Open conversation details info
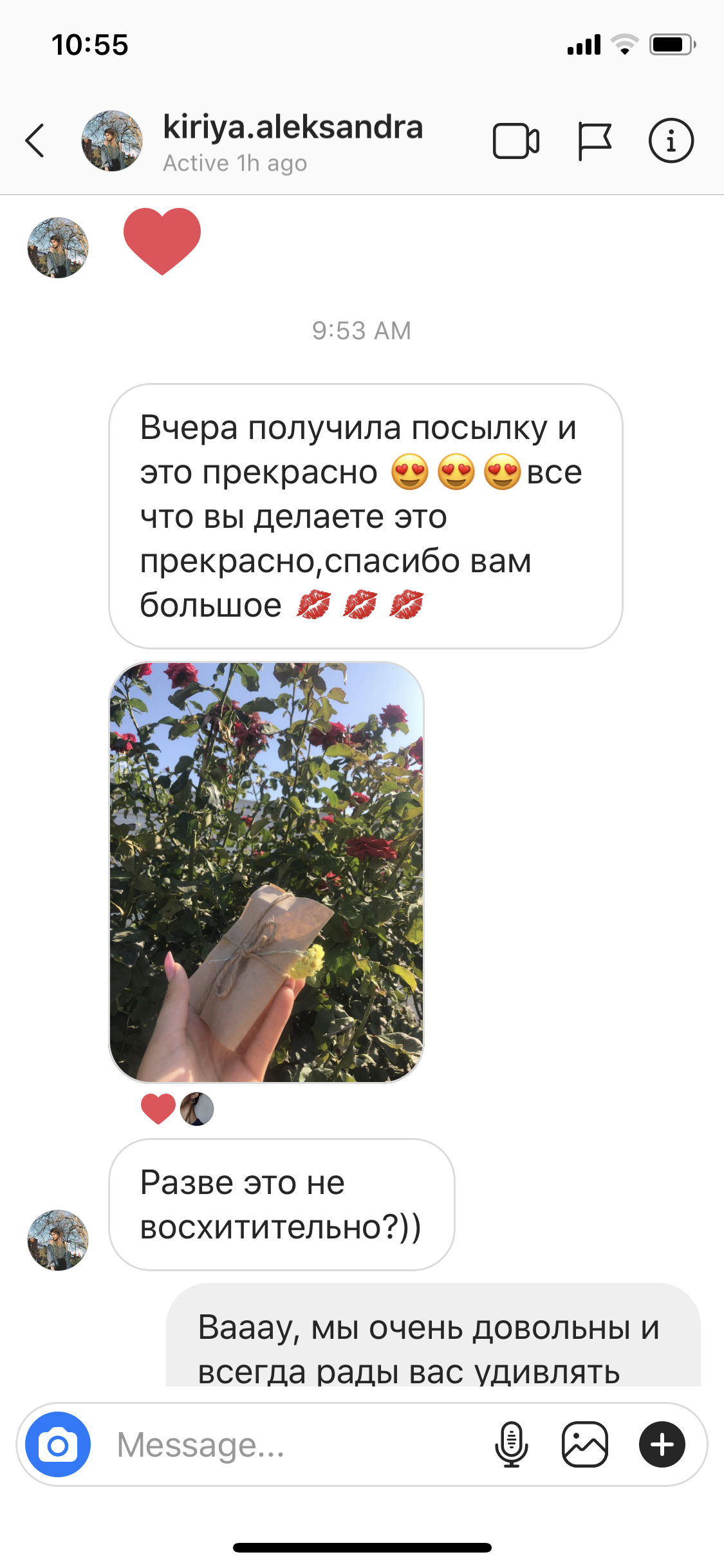The image size is (724, 1568). click(x=671, y=140)
